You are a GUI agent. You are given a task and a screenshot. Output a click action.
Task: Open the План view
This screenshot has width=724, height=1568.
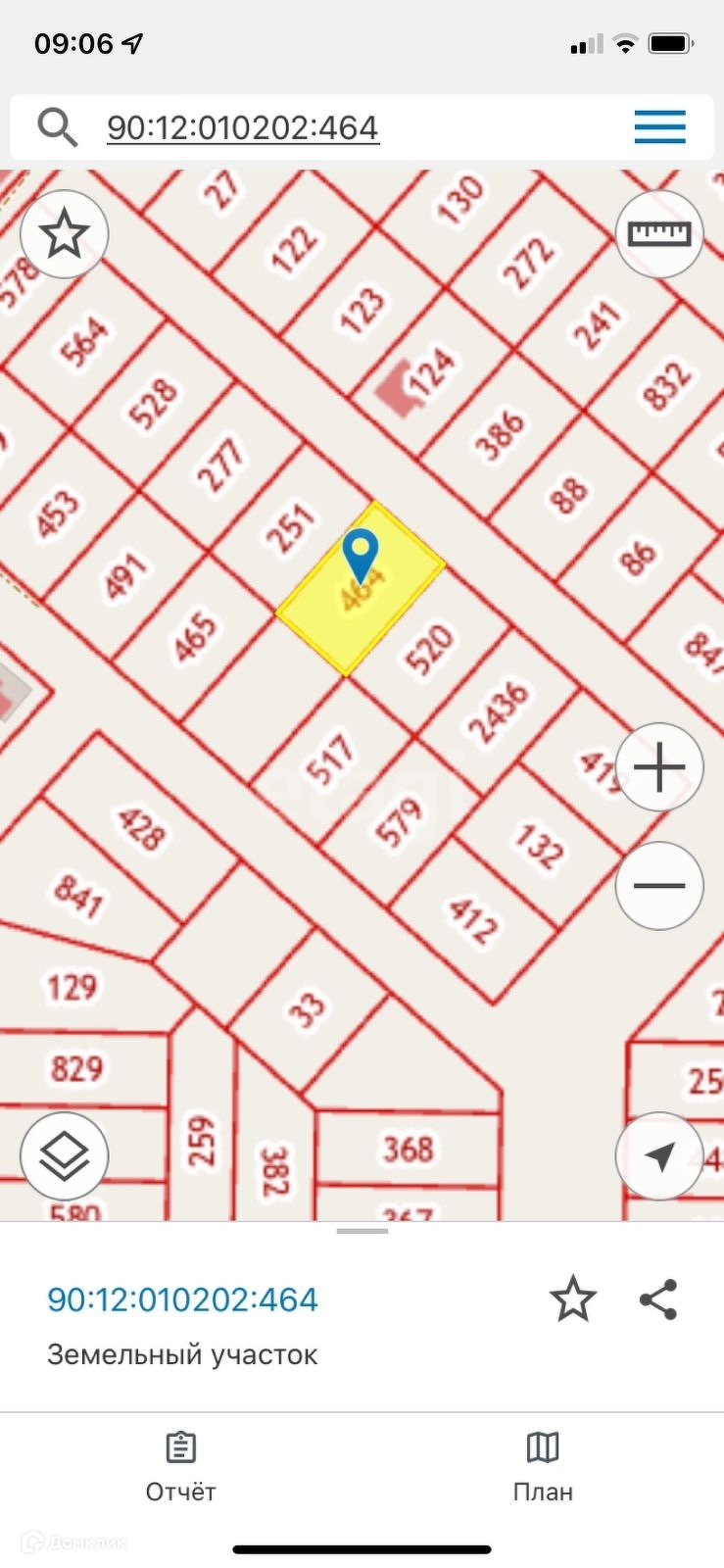coord(543,1466)
